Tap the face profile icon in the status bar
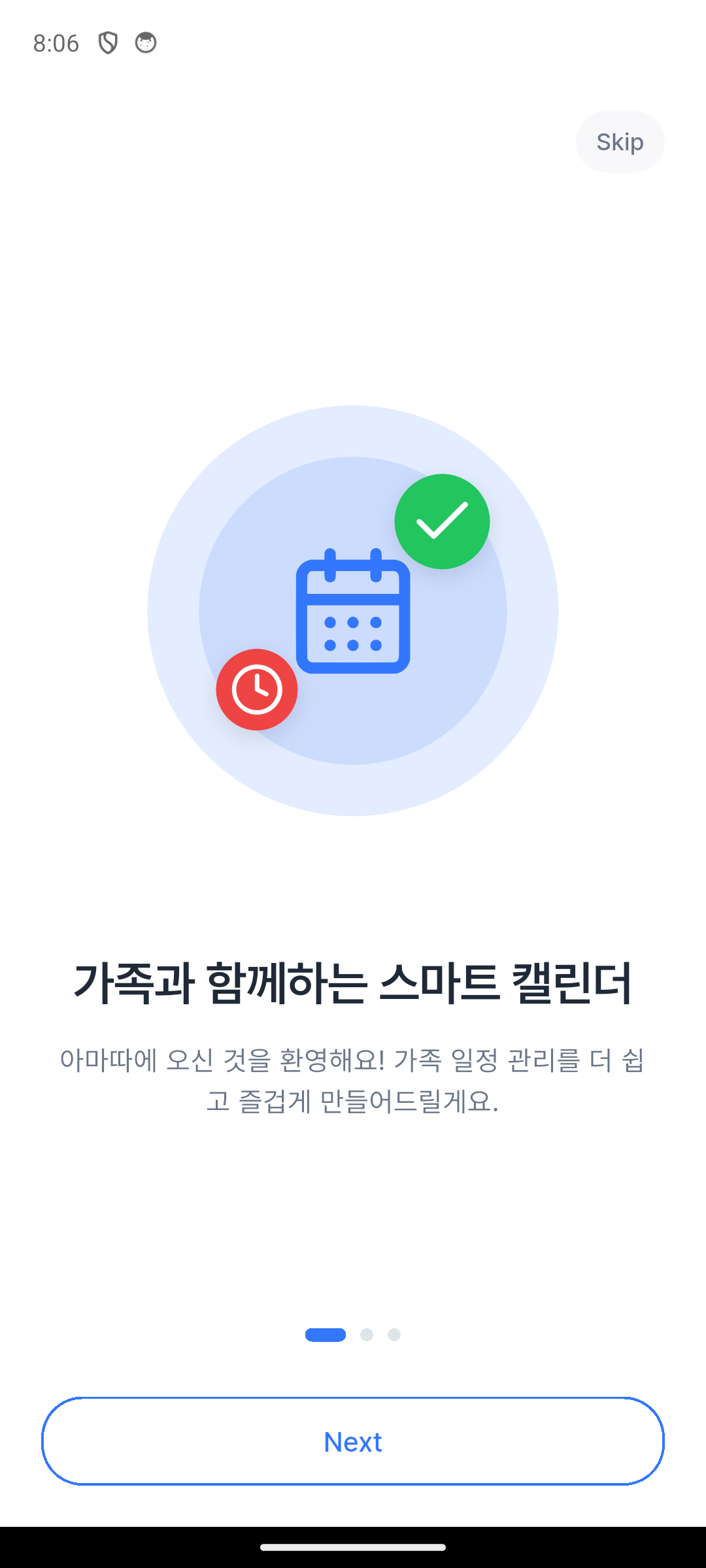 [145, 42]
